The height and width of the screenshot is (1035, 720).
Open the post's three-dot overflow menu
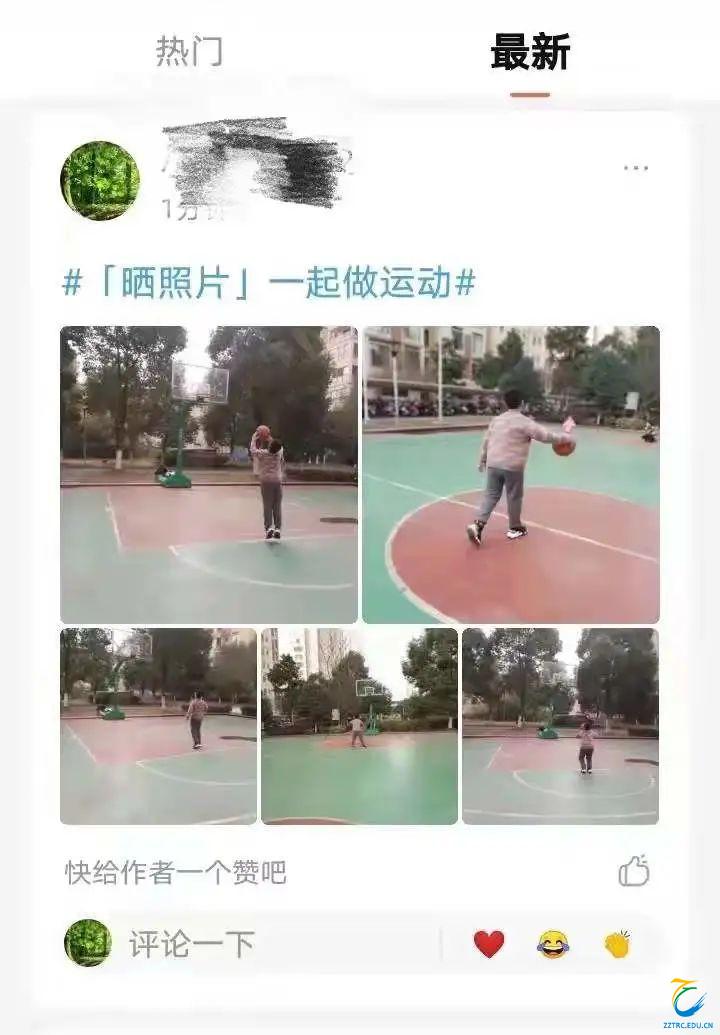(x=636, y=168)
